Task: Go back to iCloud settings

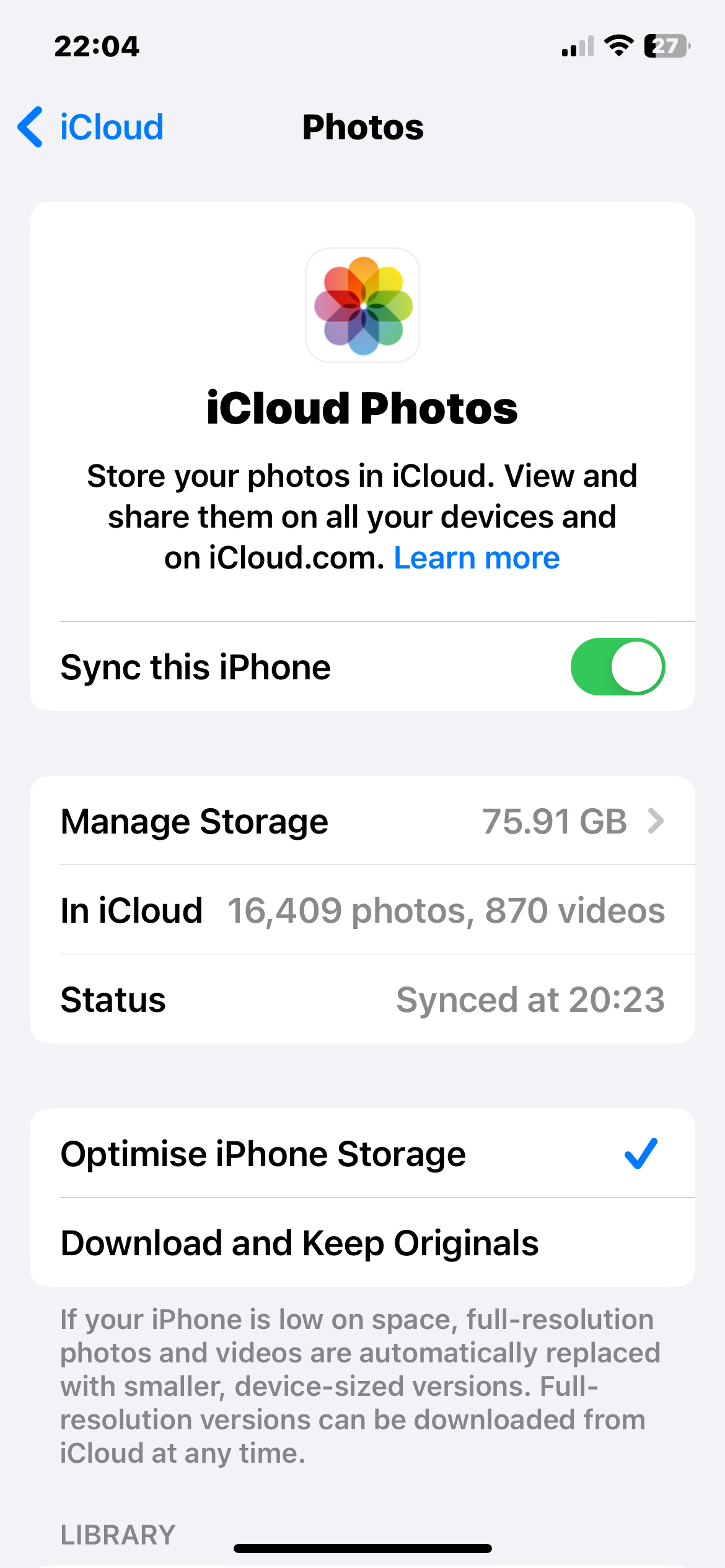Action: (x=90, y=127)
